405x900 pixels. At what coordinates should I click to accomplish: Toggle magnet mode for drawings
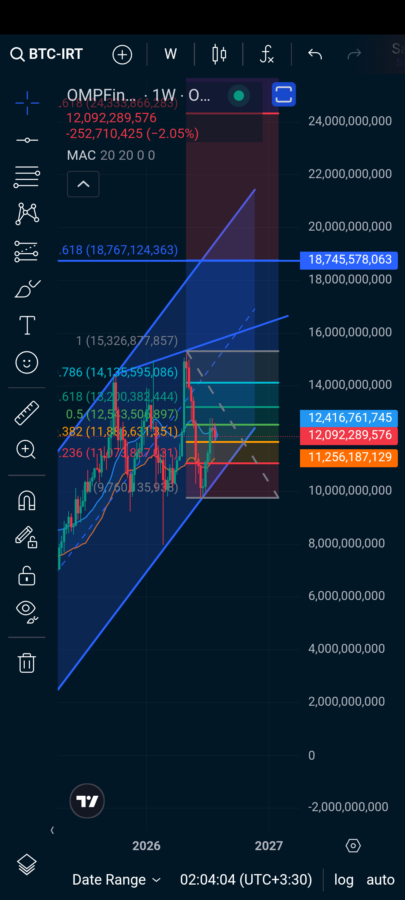pos(27,501)
